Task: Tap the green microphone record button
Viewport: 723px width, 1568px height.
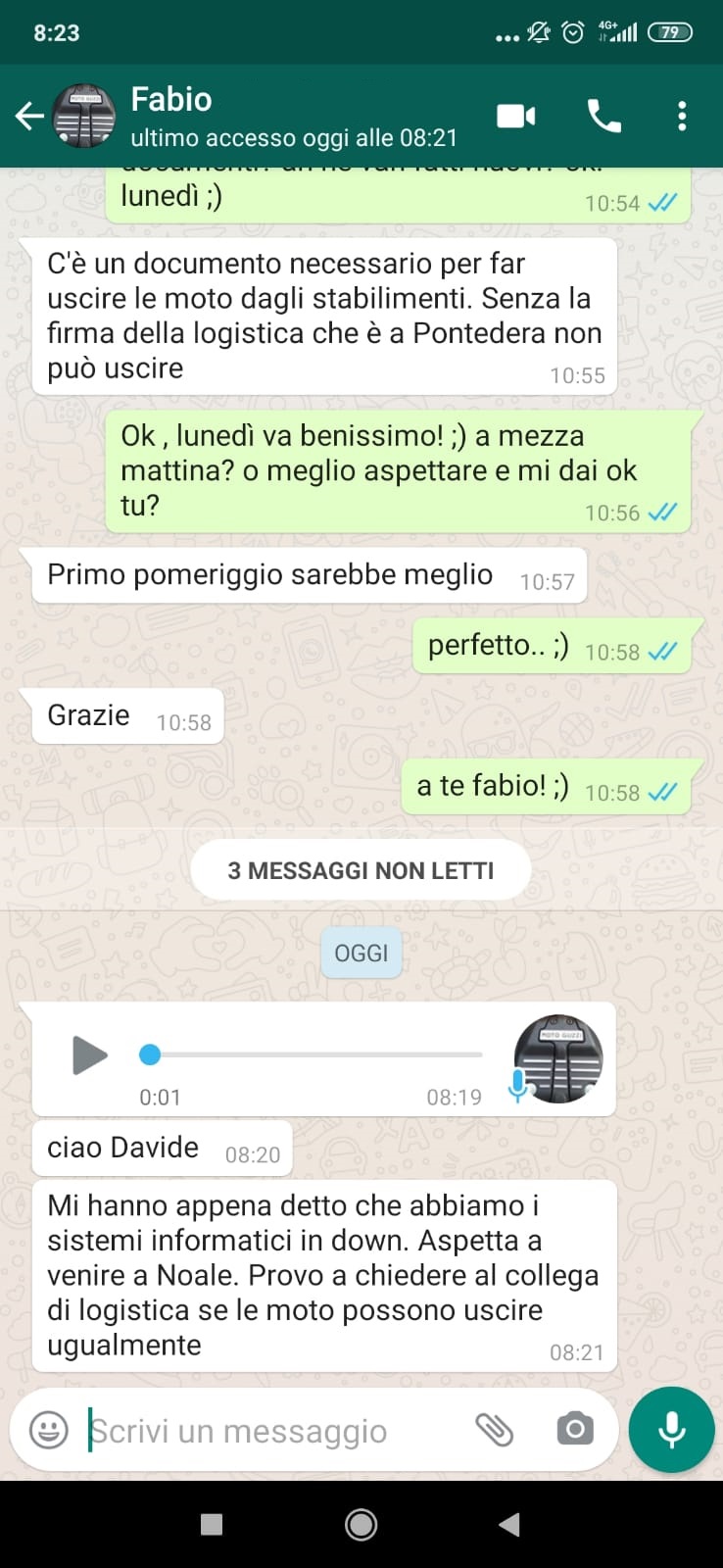Action: pos(671,1430)
